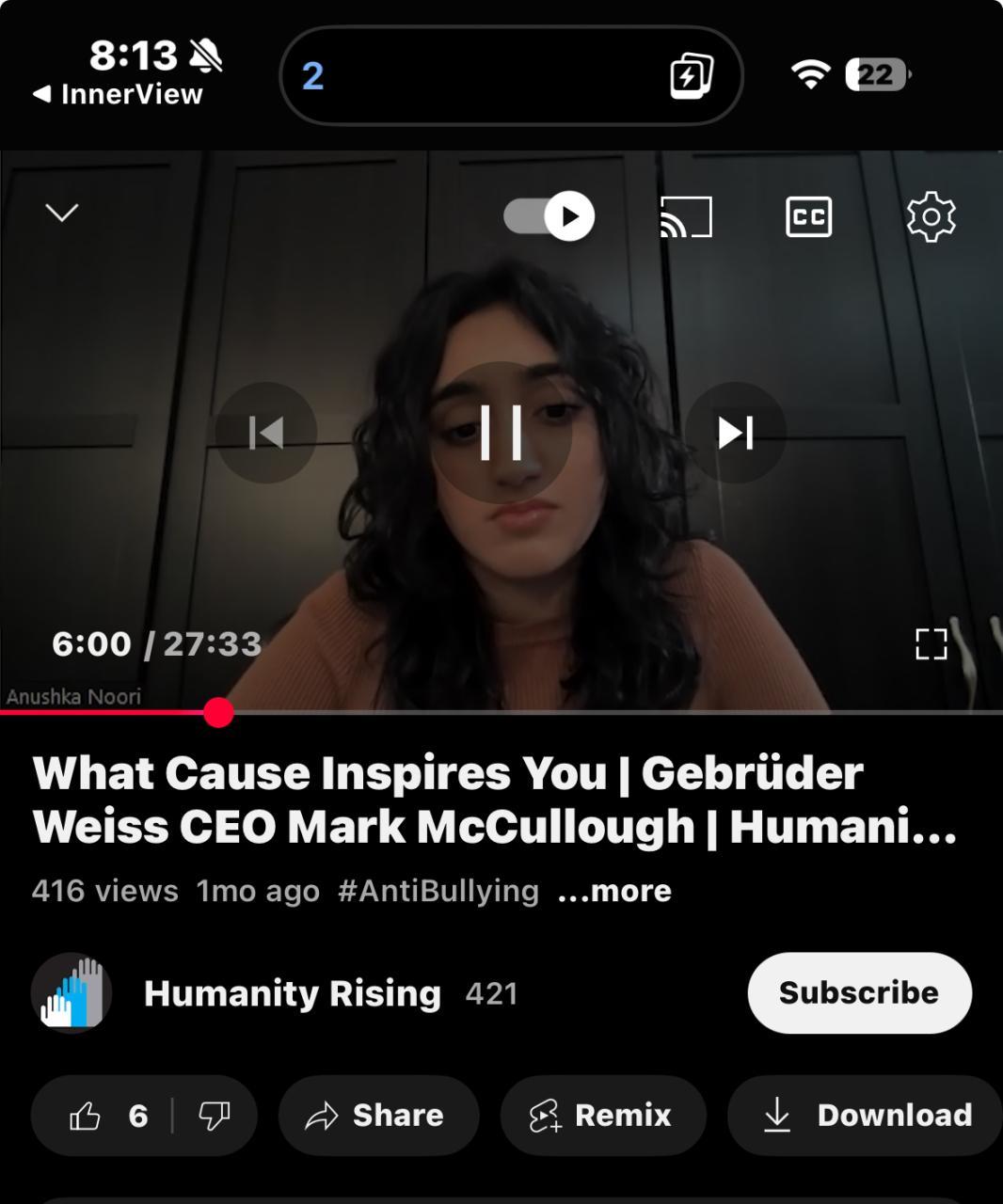The width and height of the screenshot is (1003, 1204).
Task: Turn on closed captions
Action: 808,217
